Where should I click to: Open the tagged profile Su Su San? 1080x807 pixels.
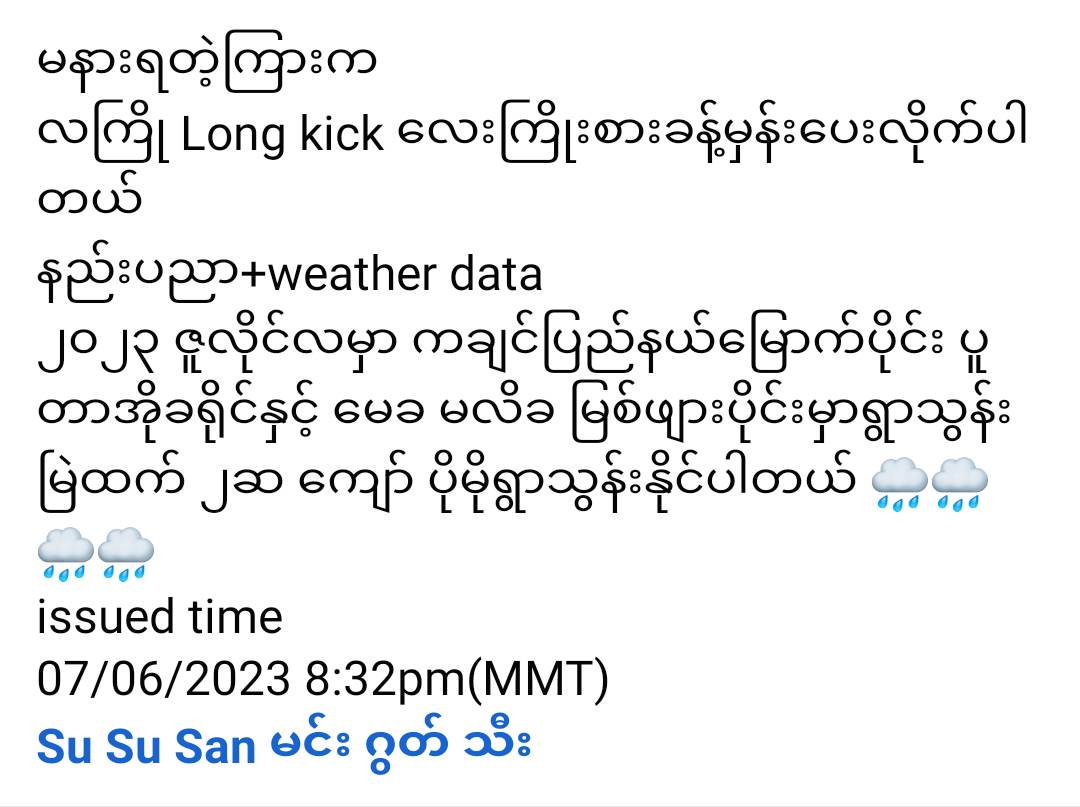(146, 745)
